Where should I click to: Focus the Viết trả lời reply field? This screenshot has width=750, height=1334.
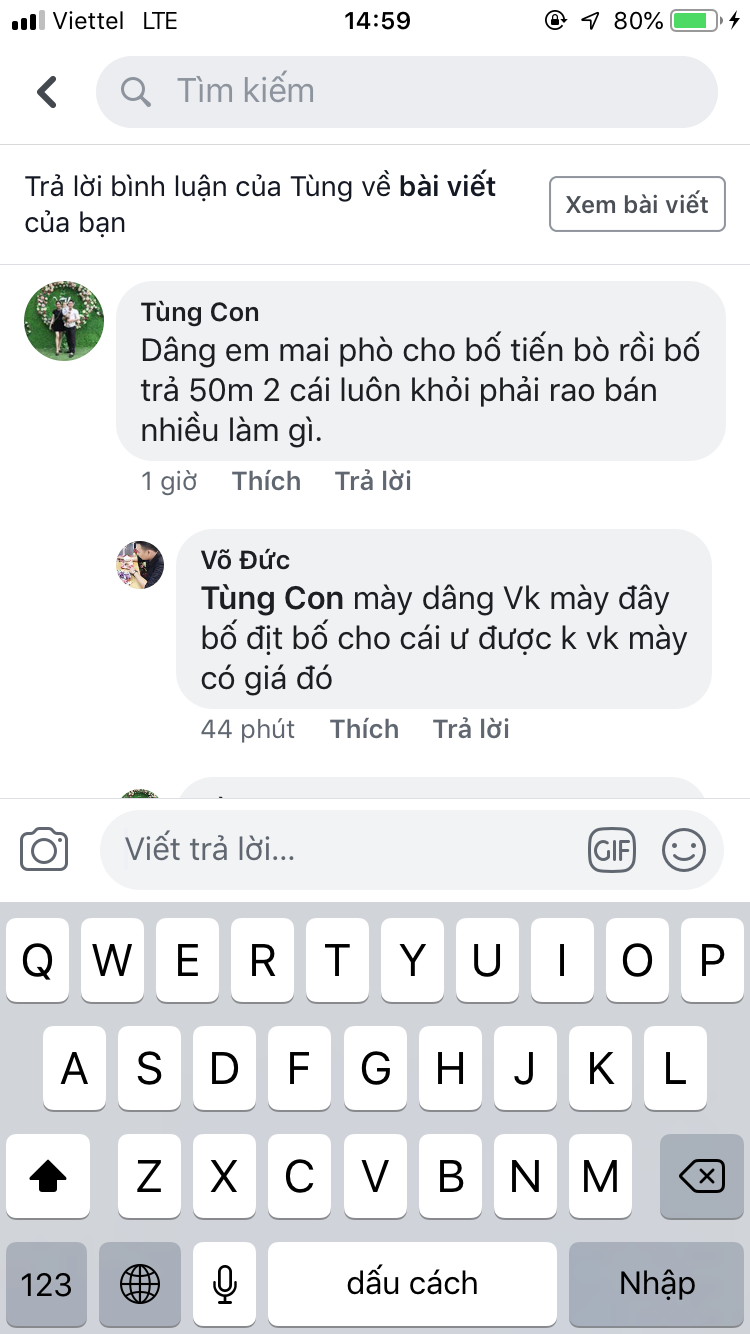[340, 850]
